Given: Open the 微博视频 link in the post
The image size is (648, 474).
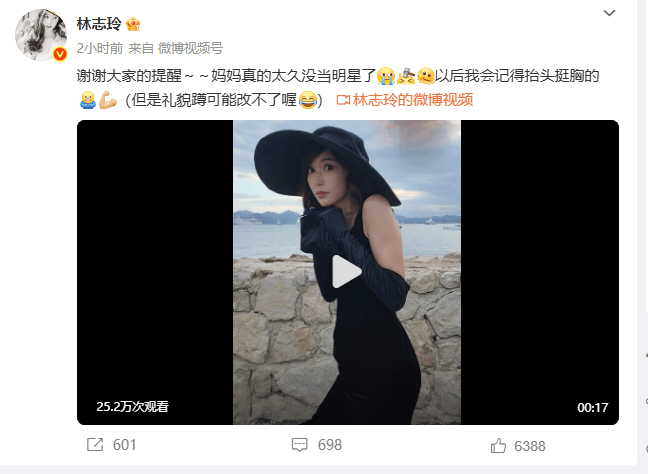Looking at the screenshot, I should 405,99.
